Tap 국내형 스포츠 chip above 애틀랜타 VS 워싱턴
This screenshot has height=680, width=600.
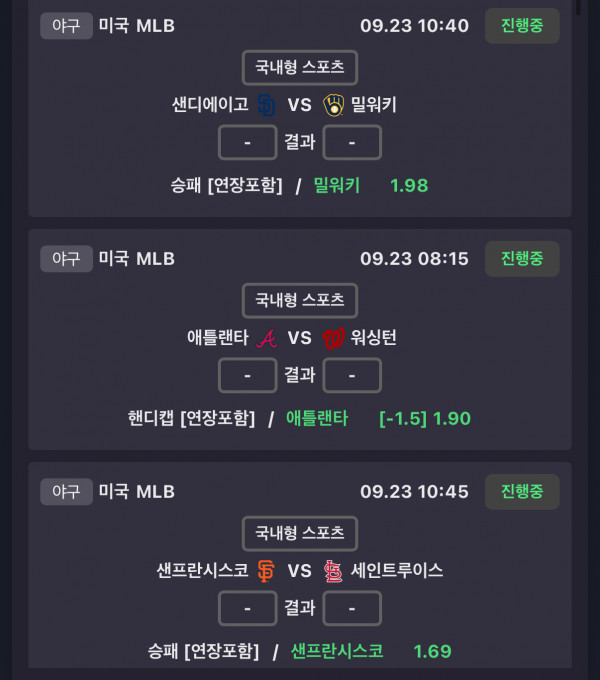click(x=299, y=300)
